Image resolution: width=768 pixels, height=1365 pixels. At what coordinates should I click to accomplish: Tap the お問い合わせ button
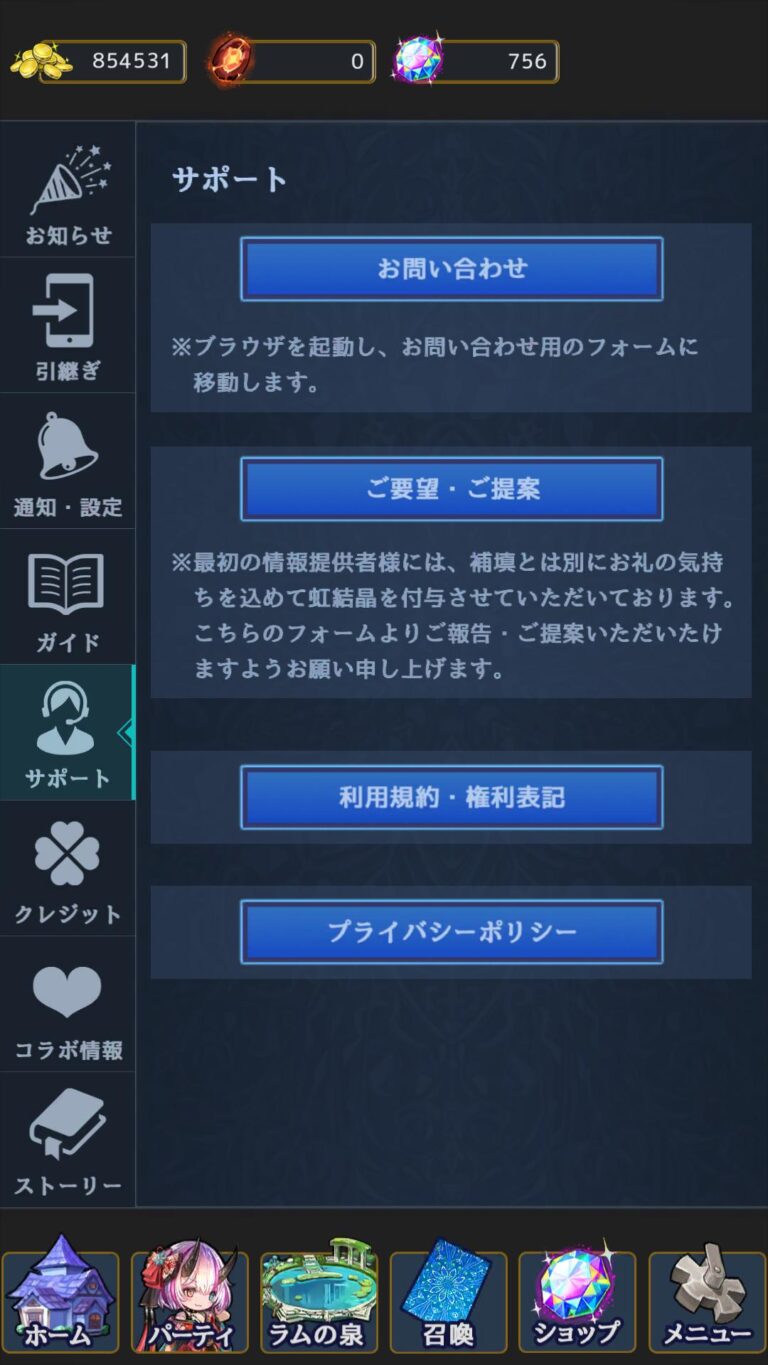pyautogui.click(x=451, y=269)
